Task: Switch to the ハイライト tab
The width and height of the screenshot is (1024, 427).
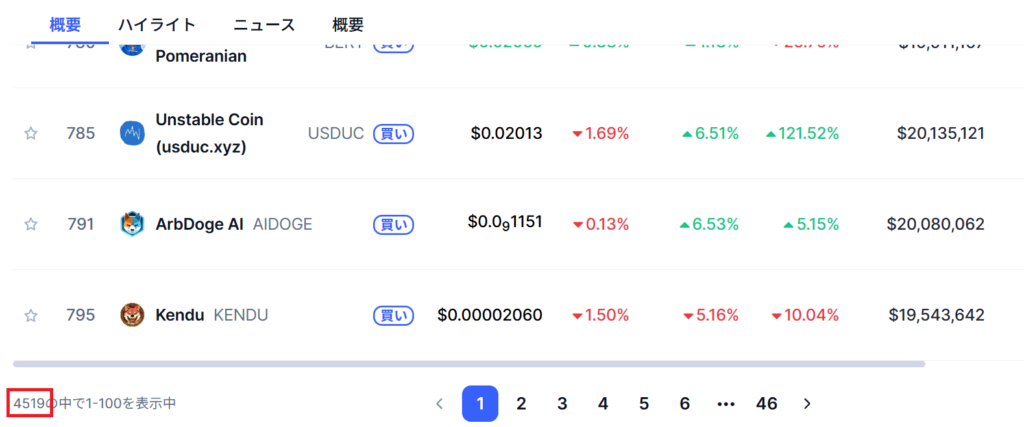Action: (156, 24)
